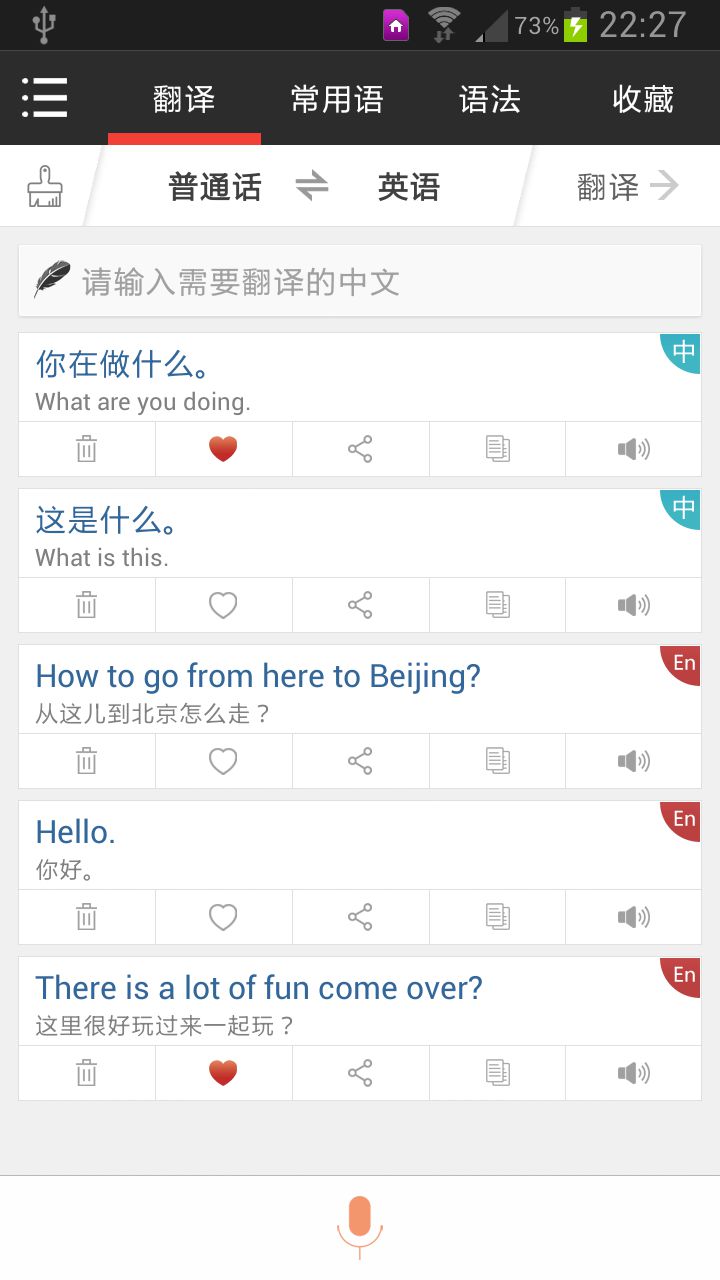
Task: Tap the Chinese text input field
Action: coord(360,280)
